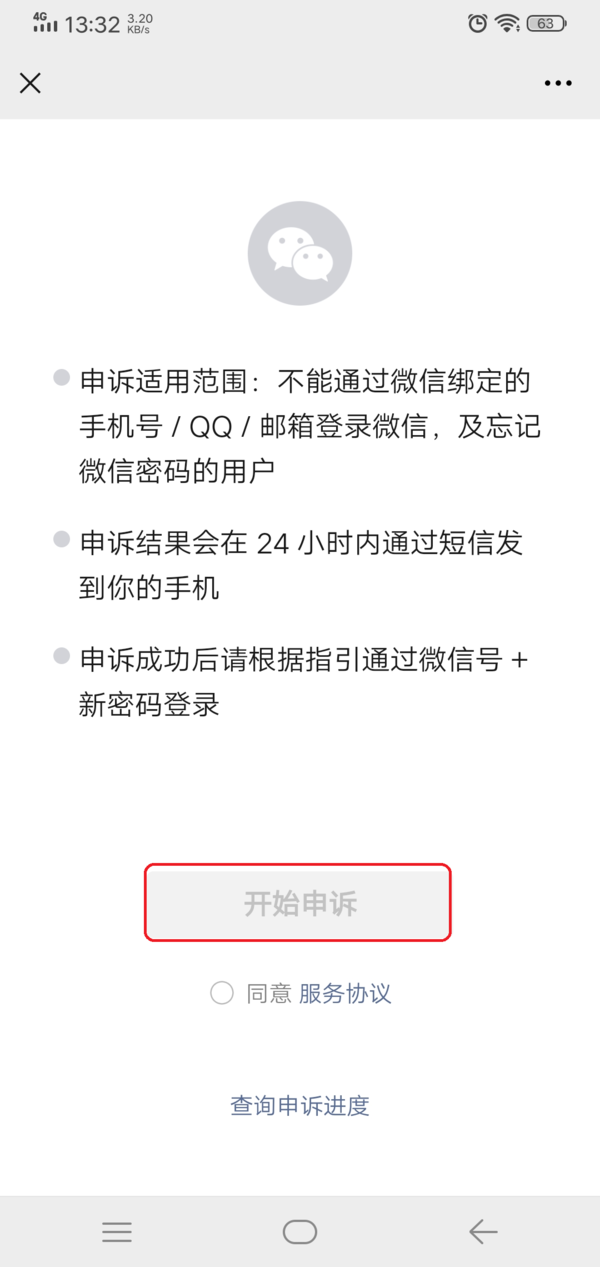600x1267 pixels.
Task: Tap the 开始申诉 button
Action: pyautogui.click(x=299, y=903)
